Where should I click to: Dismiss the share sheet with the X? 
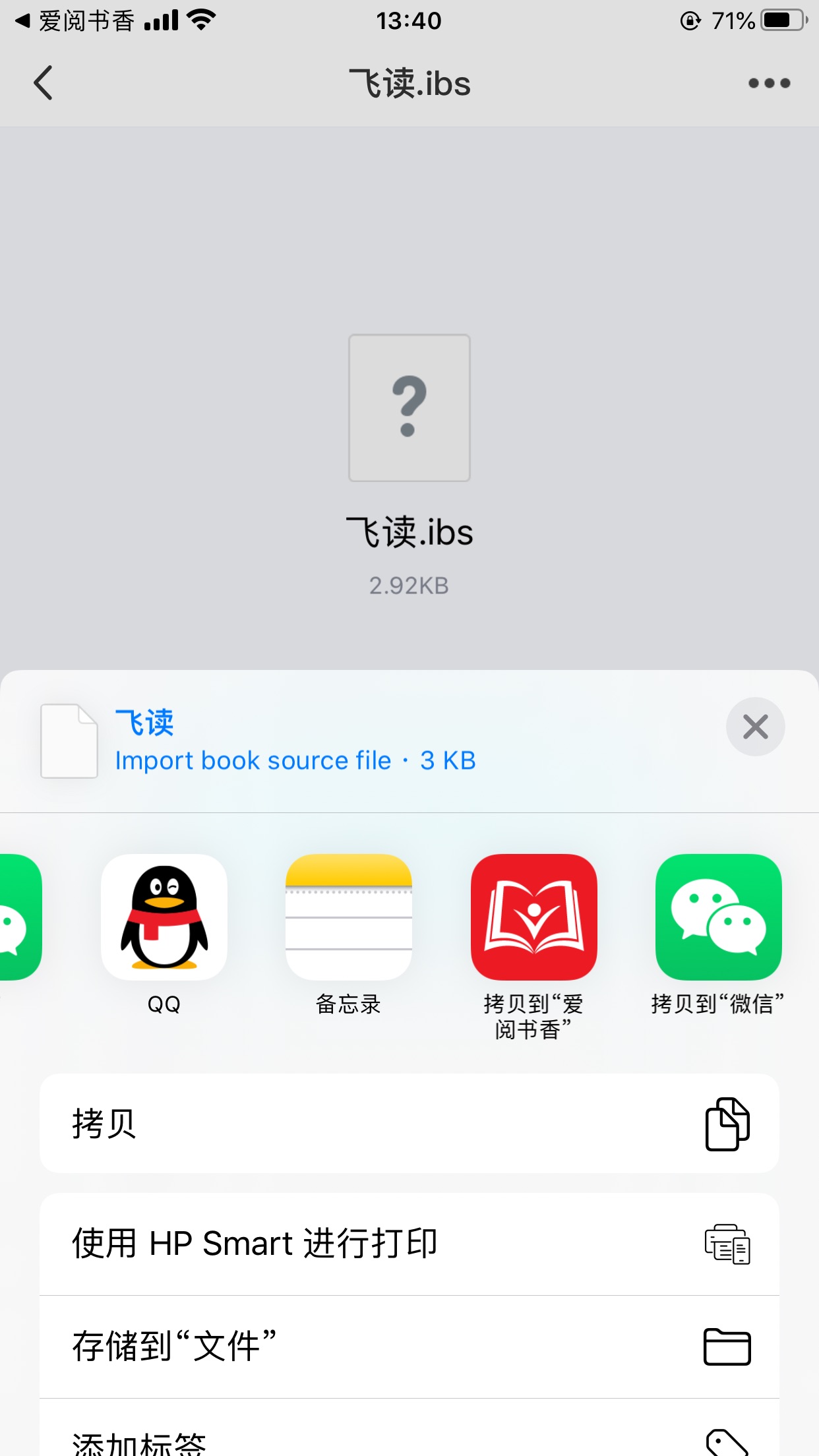[x=756, y=727]
